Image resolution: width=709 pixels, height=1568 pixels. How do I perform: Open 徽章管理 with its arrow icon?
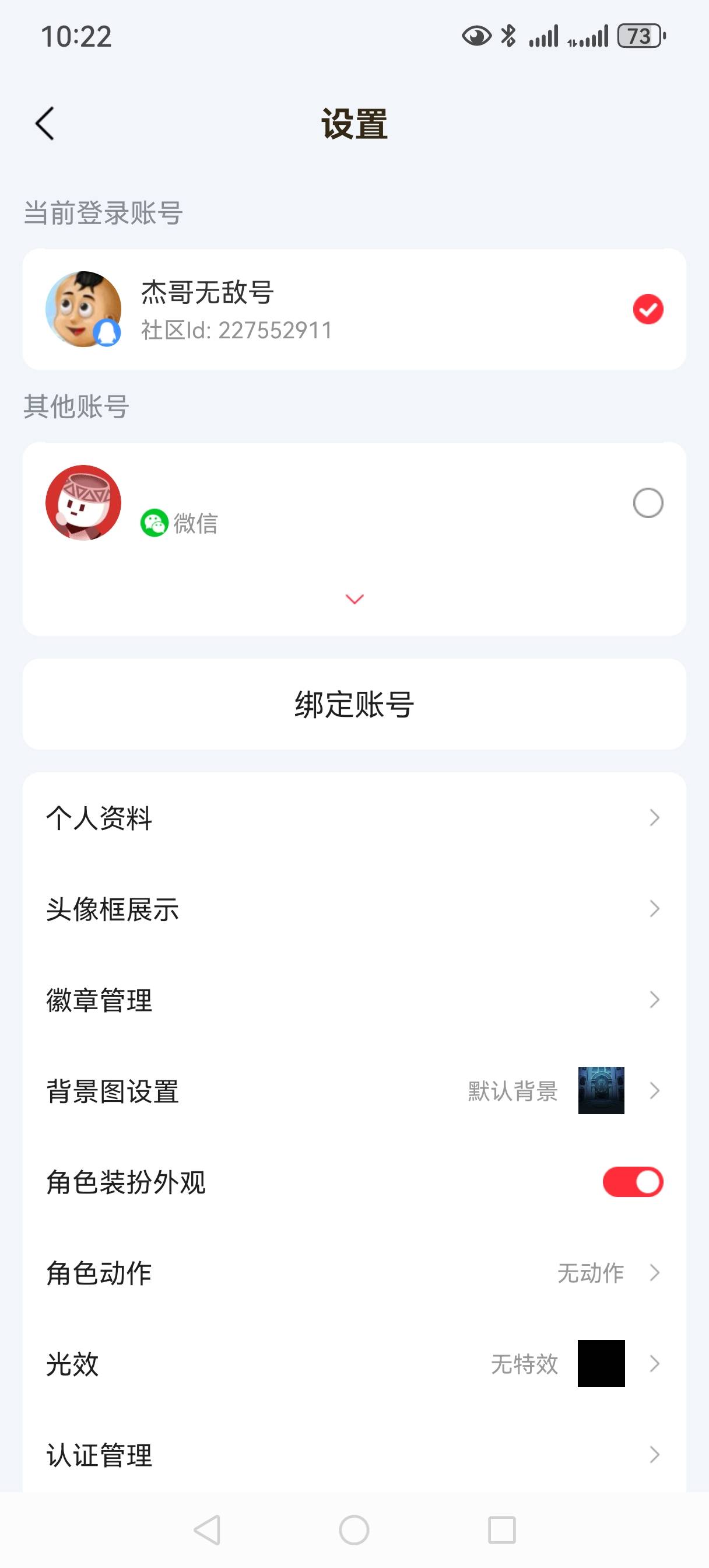654,999
